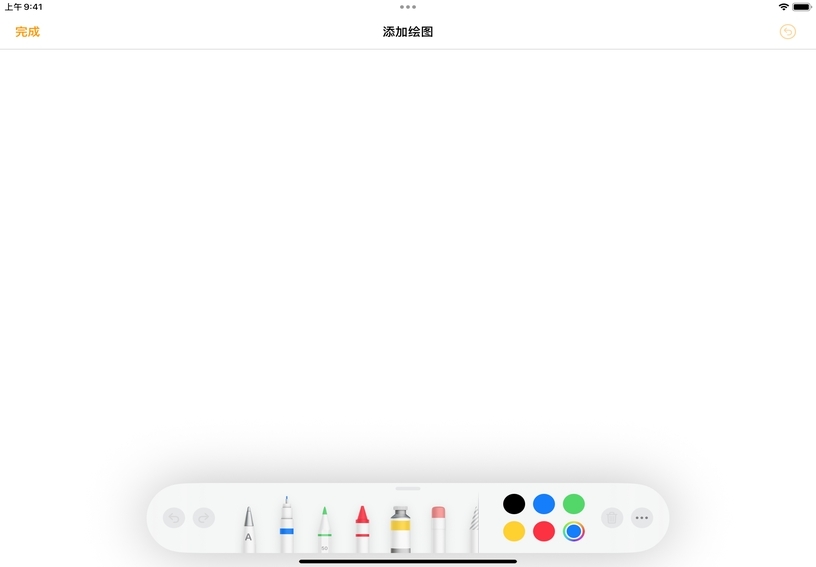
Task: Set the drawing color to black
Action: (514, 504)
